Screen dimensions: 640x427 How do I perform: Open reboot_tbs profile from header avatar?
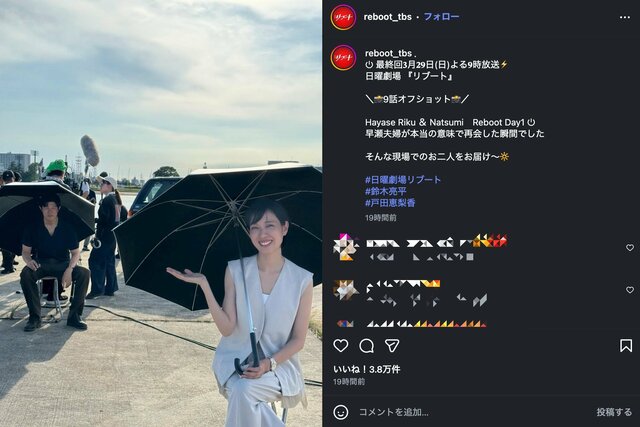tap(343, 17)
